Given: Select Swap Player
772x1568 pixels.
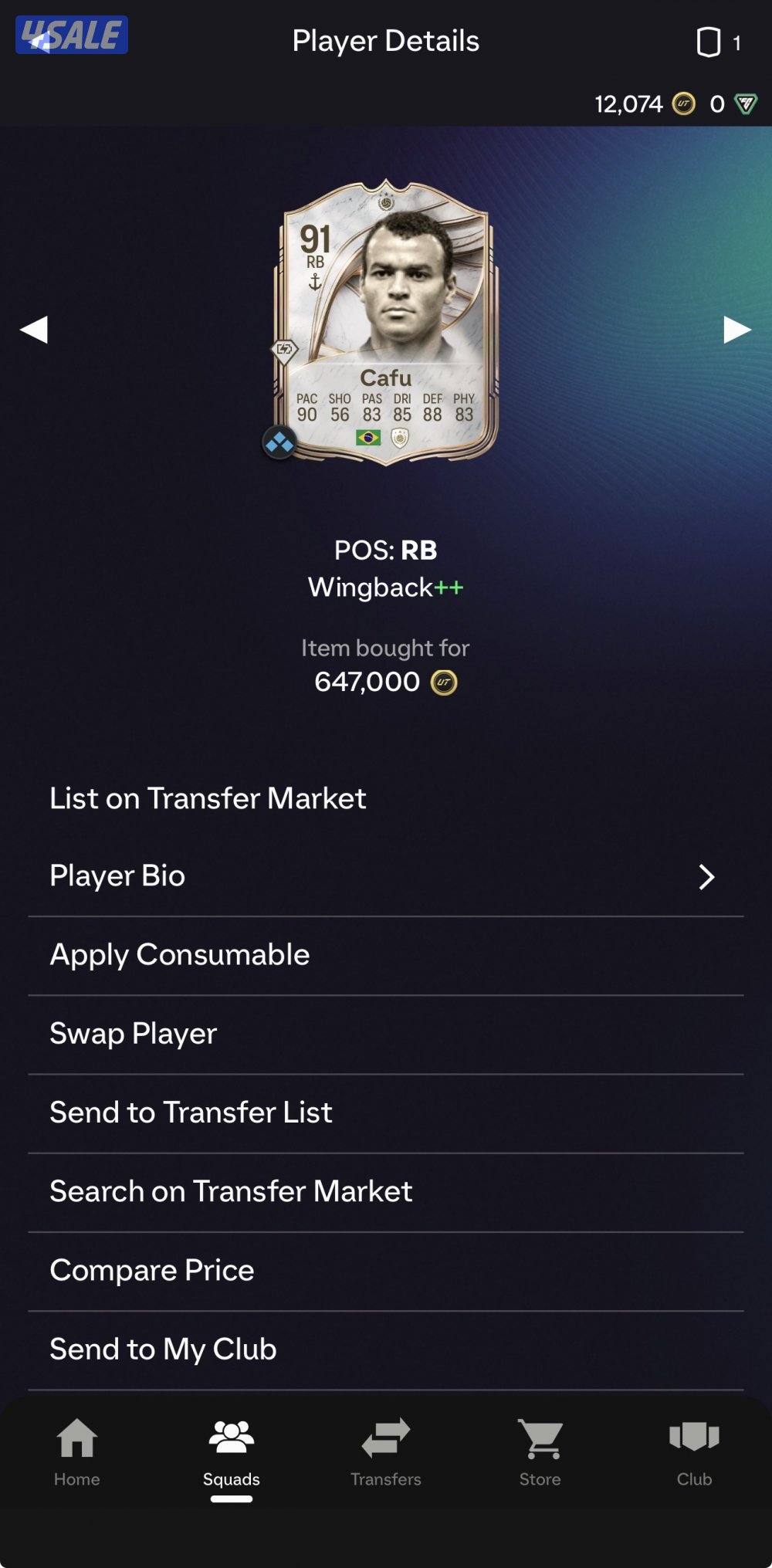Looking at the screenshot, I should 134,1034.
